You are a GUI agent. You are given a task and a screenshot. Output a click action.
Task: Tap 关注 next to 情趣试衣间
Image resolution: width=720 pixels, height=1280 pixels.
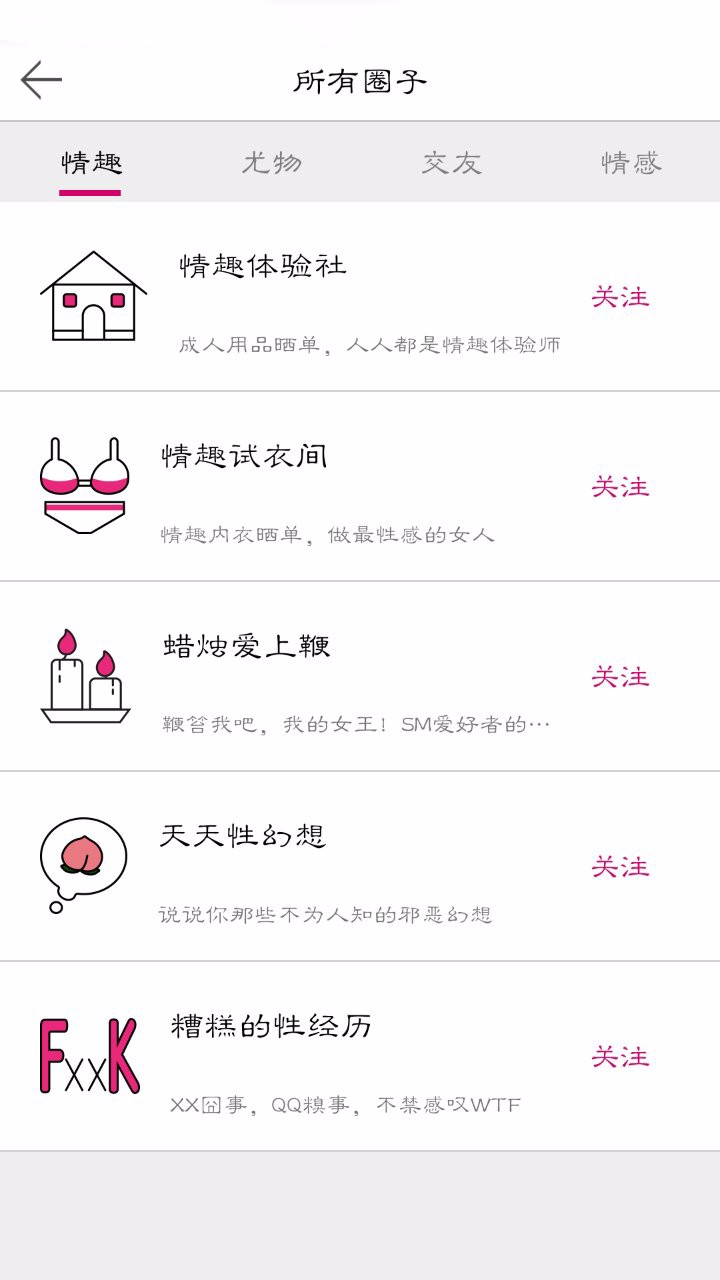pos(620,487)
